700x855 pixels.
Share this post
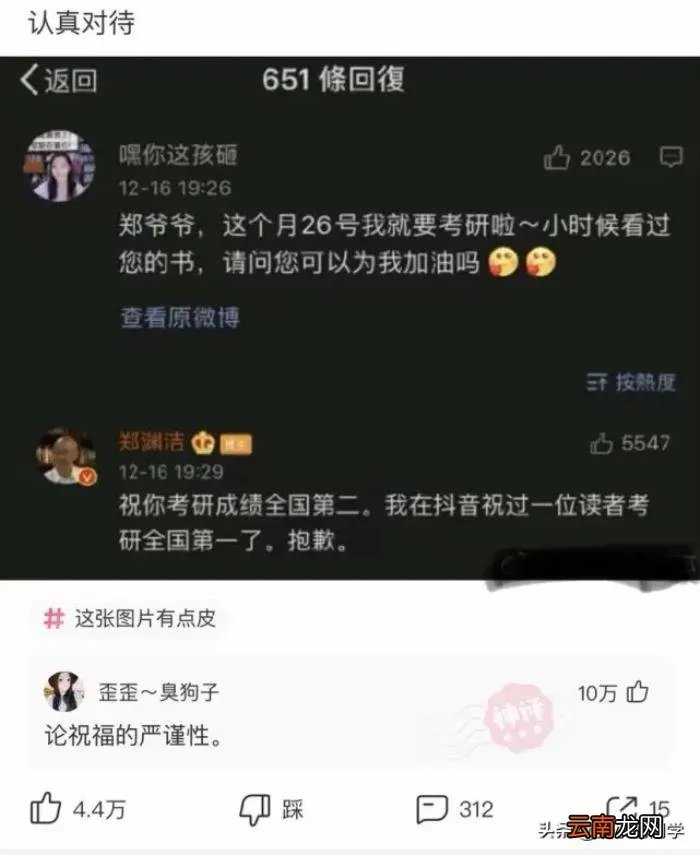pyautogui.click(x=622, y=808)
